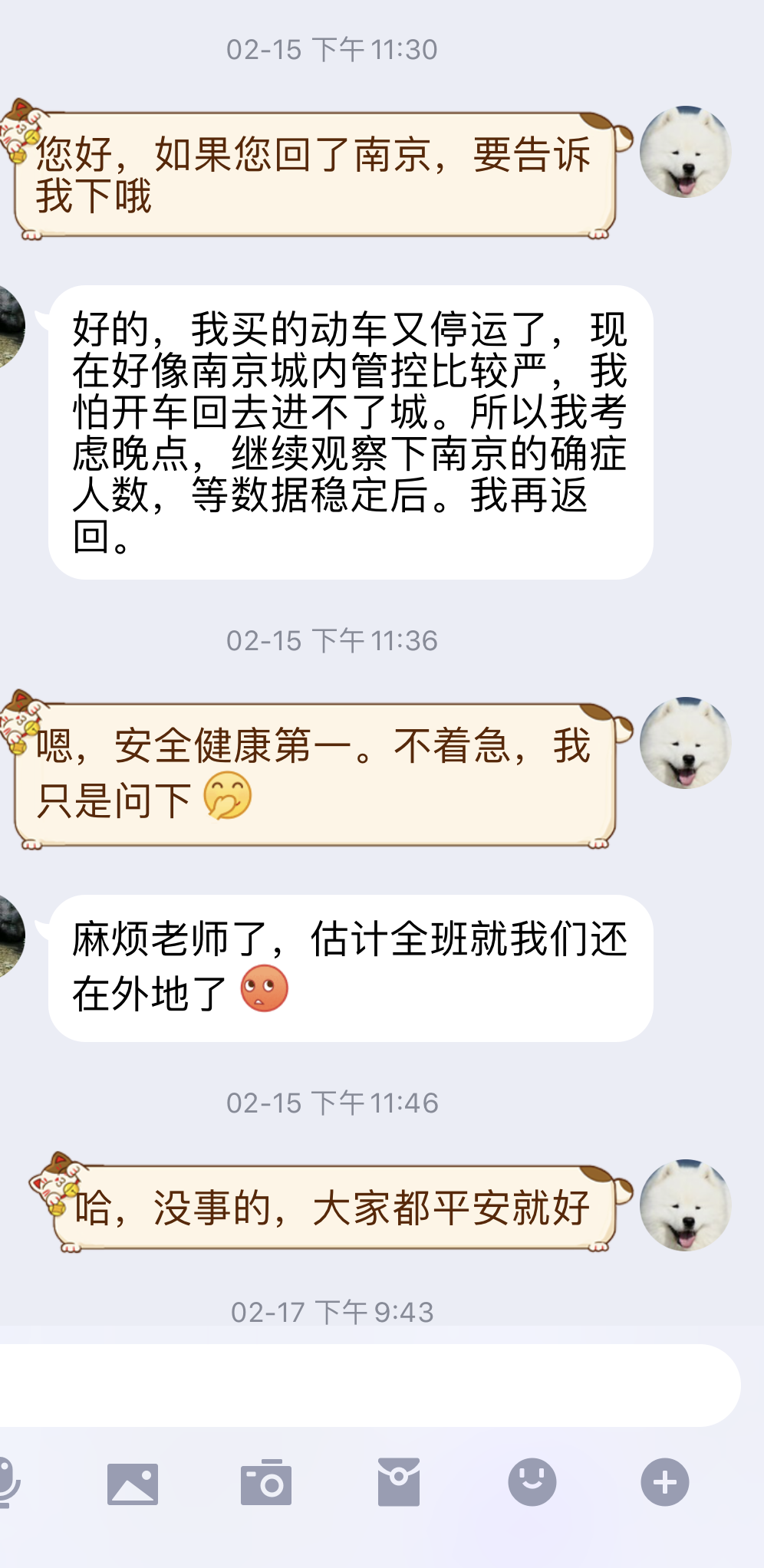Tap Samoyed avatar beside 大家都平安就好 message
764x1568 pixels.
pyautogui.click(x=684, y=1205)
